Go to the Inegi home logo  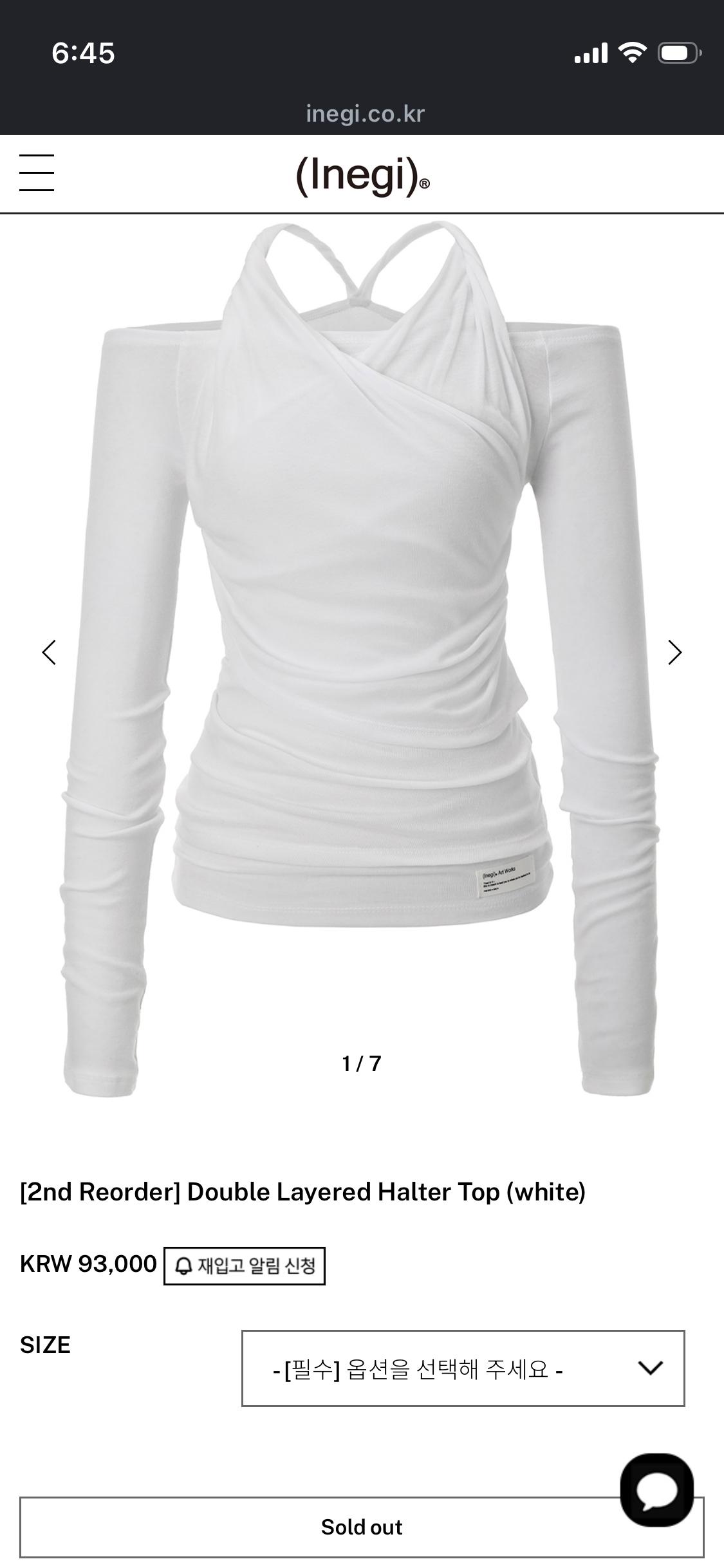[x=362, y=176]
